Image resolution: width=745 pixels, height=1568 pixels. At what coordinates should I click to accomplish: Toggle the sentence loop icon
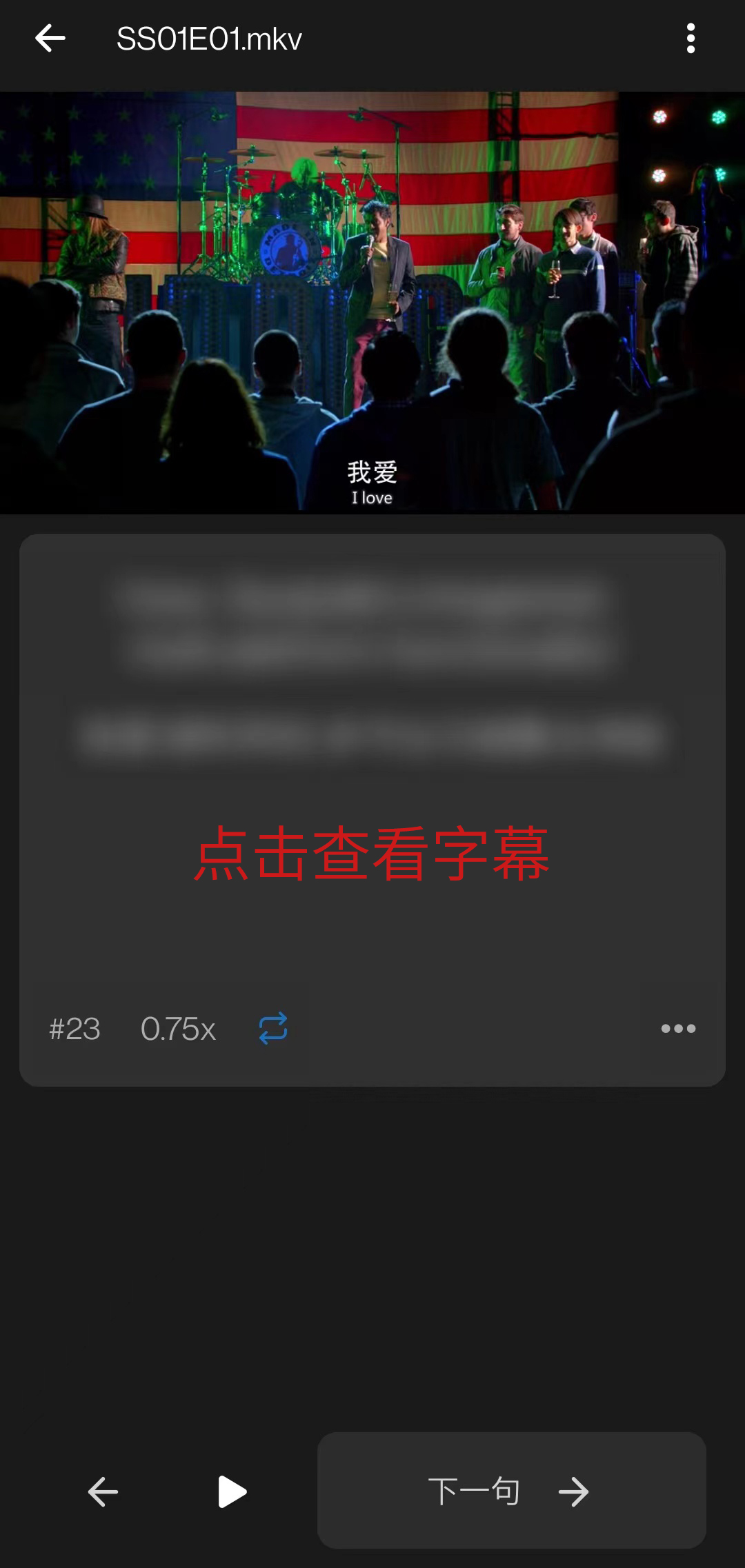[273, 1028]
